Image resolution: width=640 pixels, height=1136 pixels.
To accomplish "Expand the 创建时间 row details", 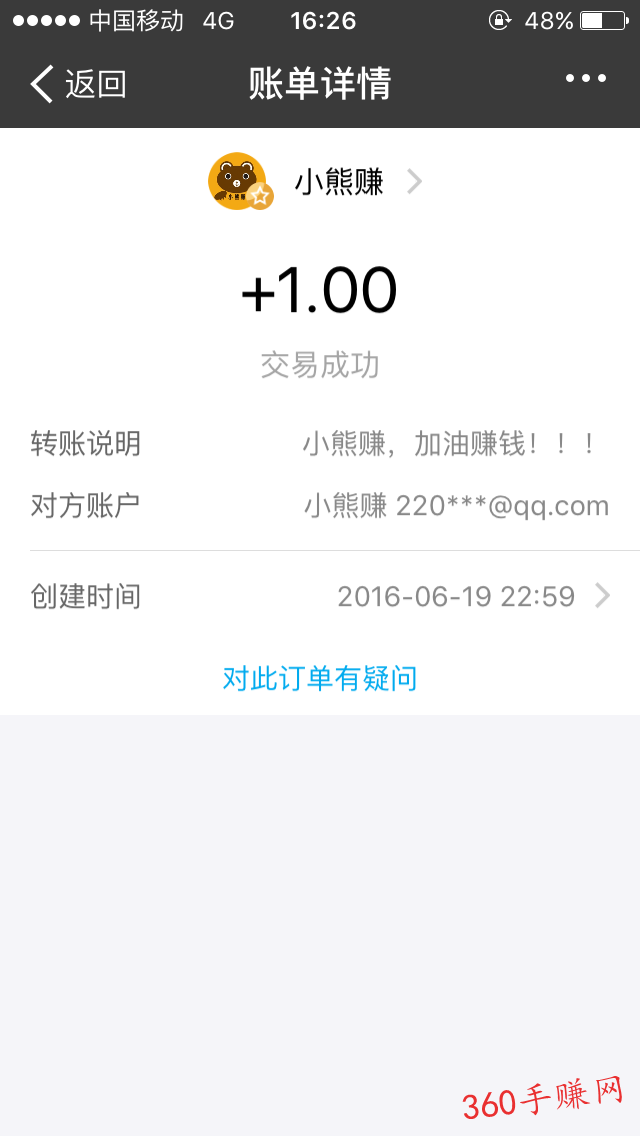I will pos(320,596).
